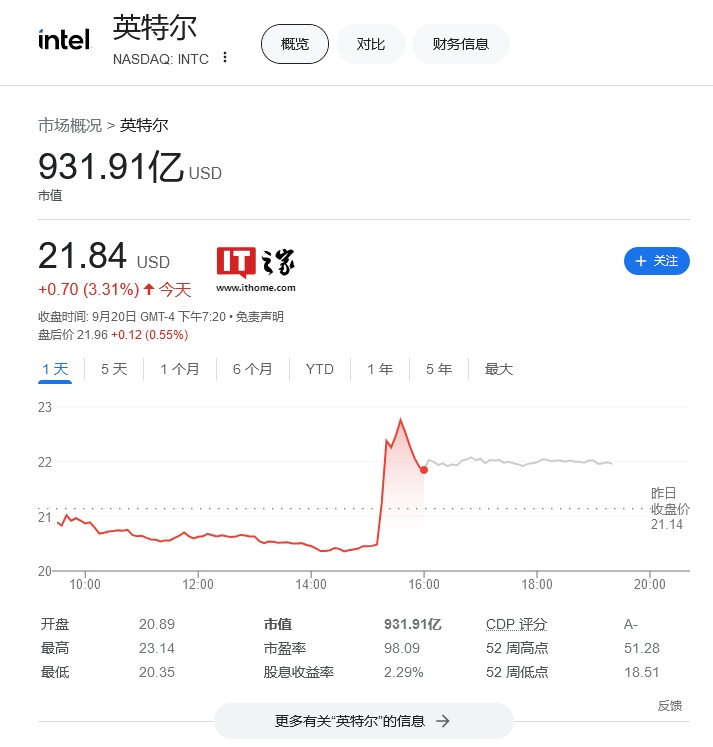Go to the 市场概况 breadcrumb link
This screenshot has width=713, height=747.
[x=70, y=125]
